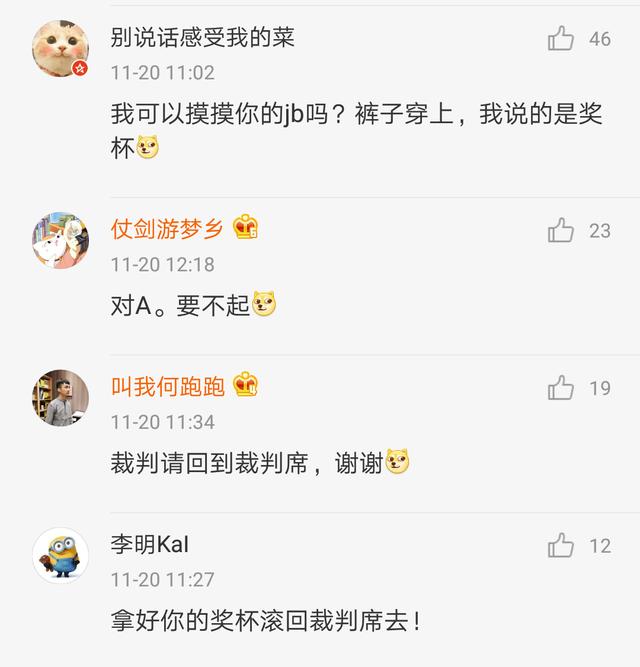Open 仗剑游梦乡's profile avatar
Viewport: 640px width, 667px height.
(x=60, y=240)
